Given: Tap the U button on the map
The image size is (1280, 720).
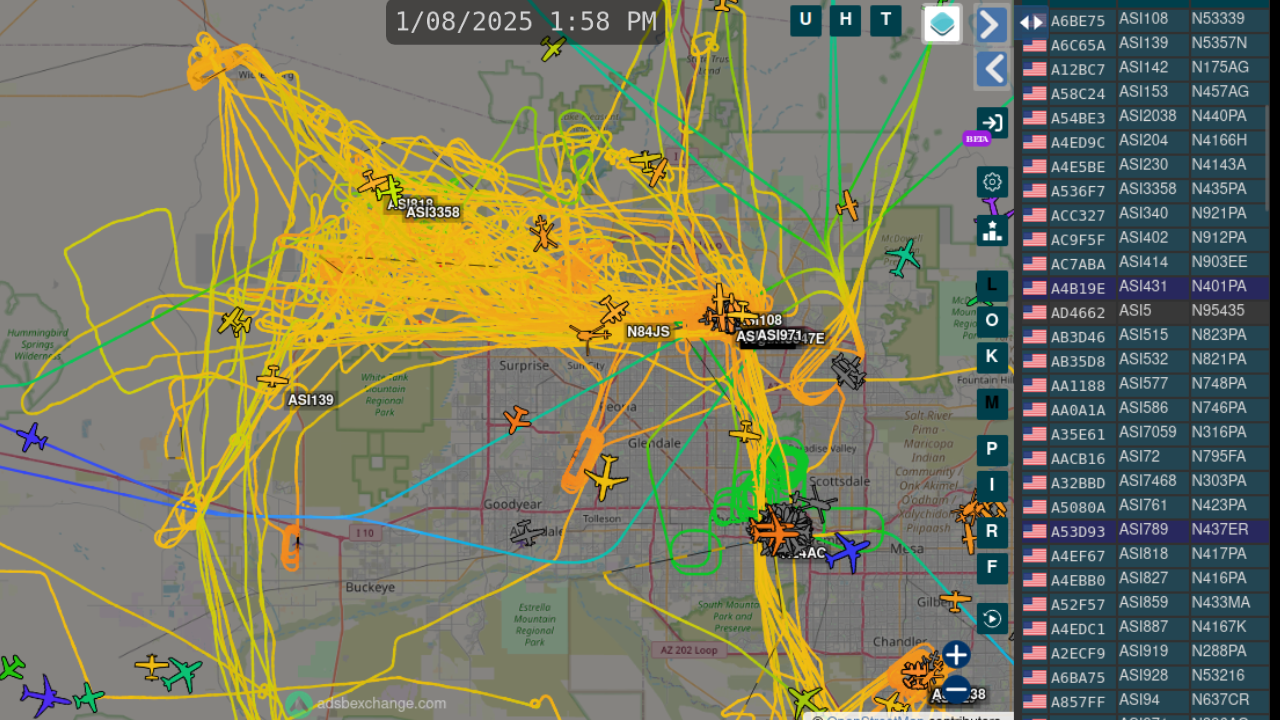Looking at the screenshot, I should (x=806, y=20).
